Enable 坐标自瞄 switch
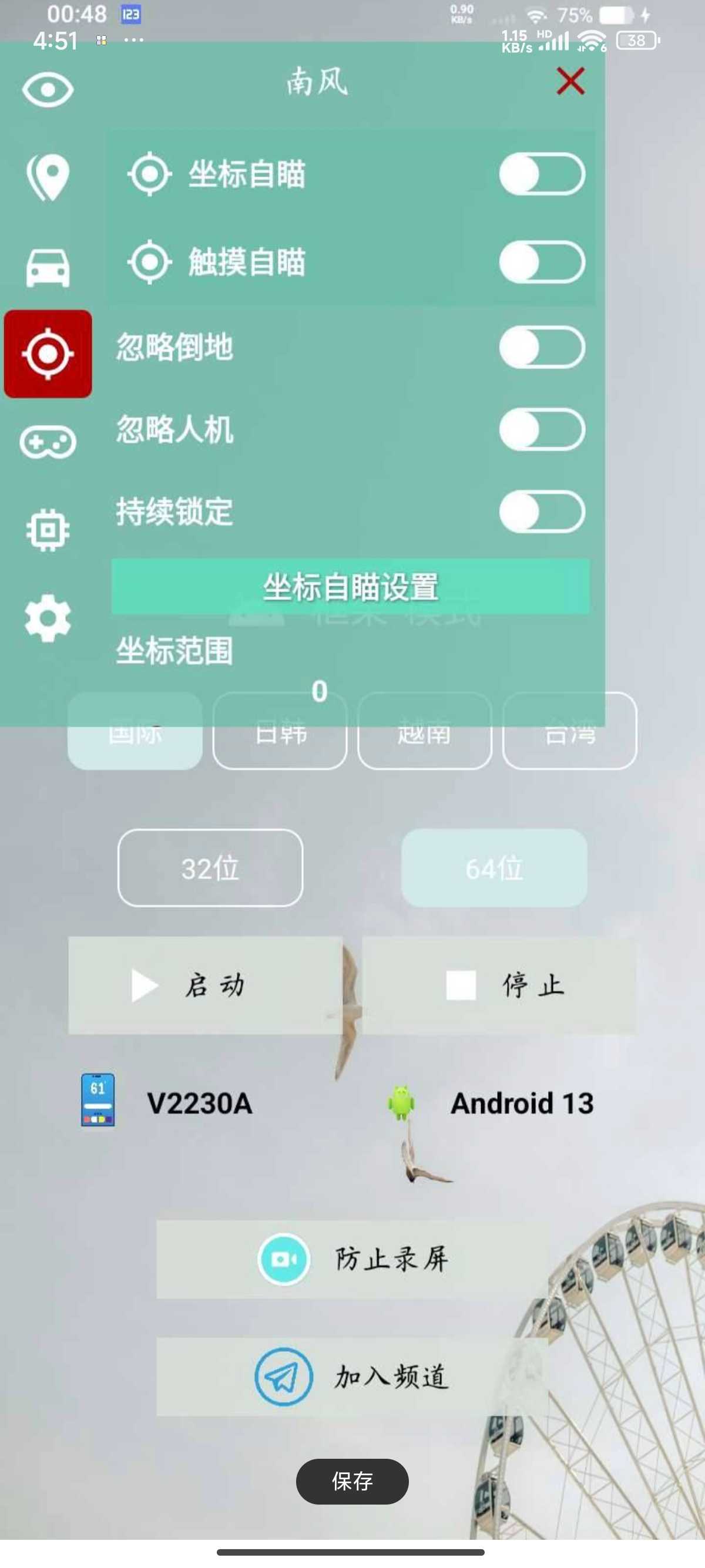This screenshot has height=1568, width=705. pyautogui.click(x=541, y=174)
